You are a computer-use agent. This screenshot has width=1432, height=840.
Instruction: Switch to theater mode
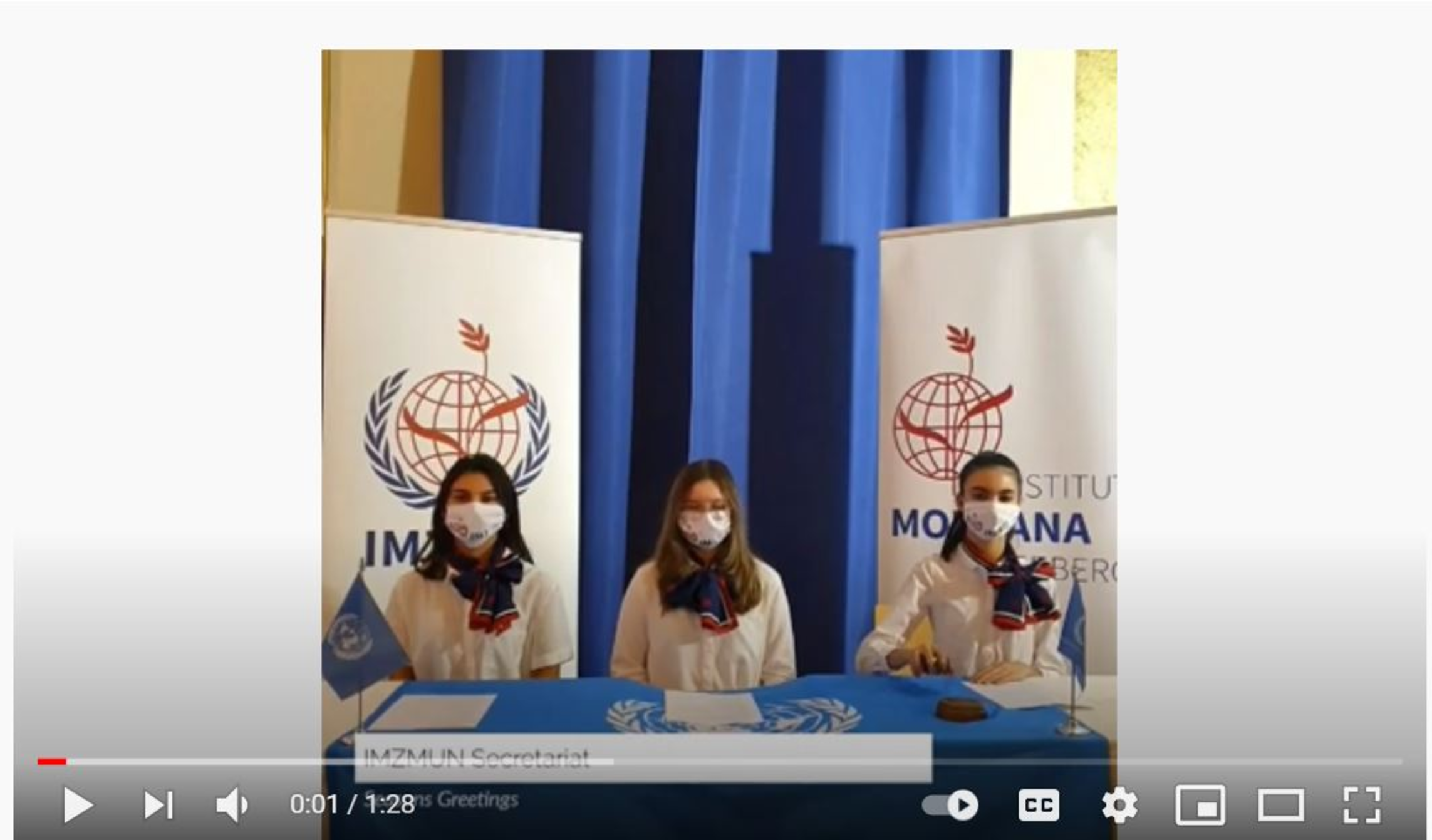pyautogui.click(x=1281, y=805)
